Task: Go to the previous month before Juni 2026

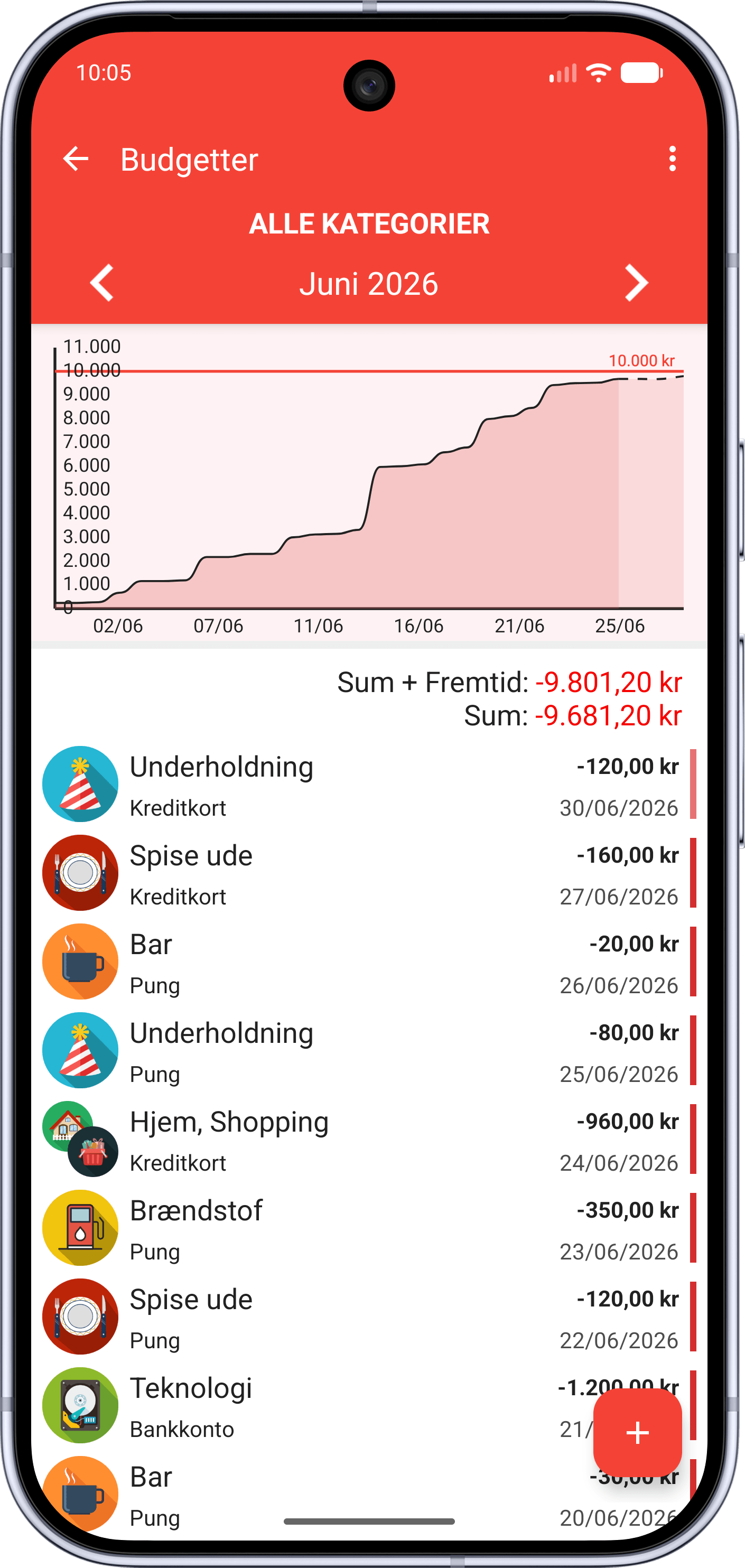Action: coord(101,283)
